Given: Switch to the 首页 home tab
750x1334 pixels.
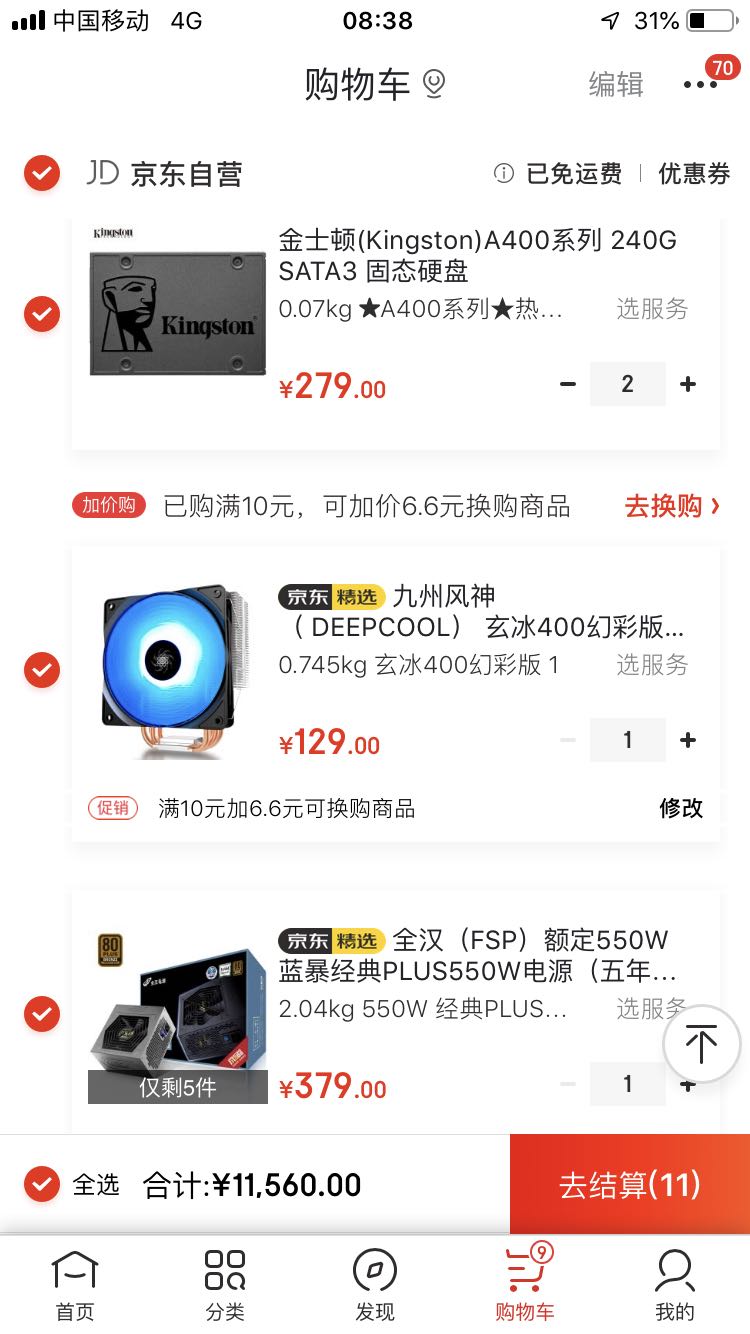Looking at the screenshot, I should 75,1285.
